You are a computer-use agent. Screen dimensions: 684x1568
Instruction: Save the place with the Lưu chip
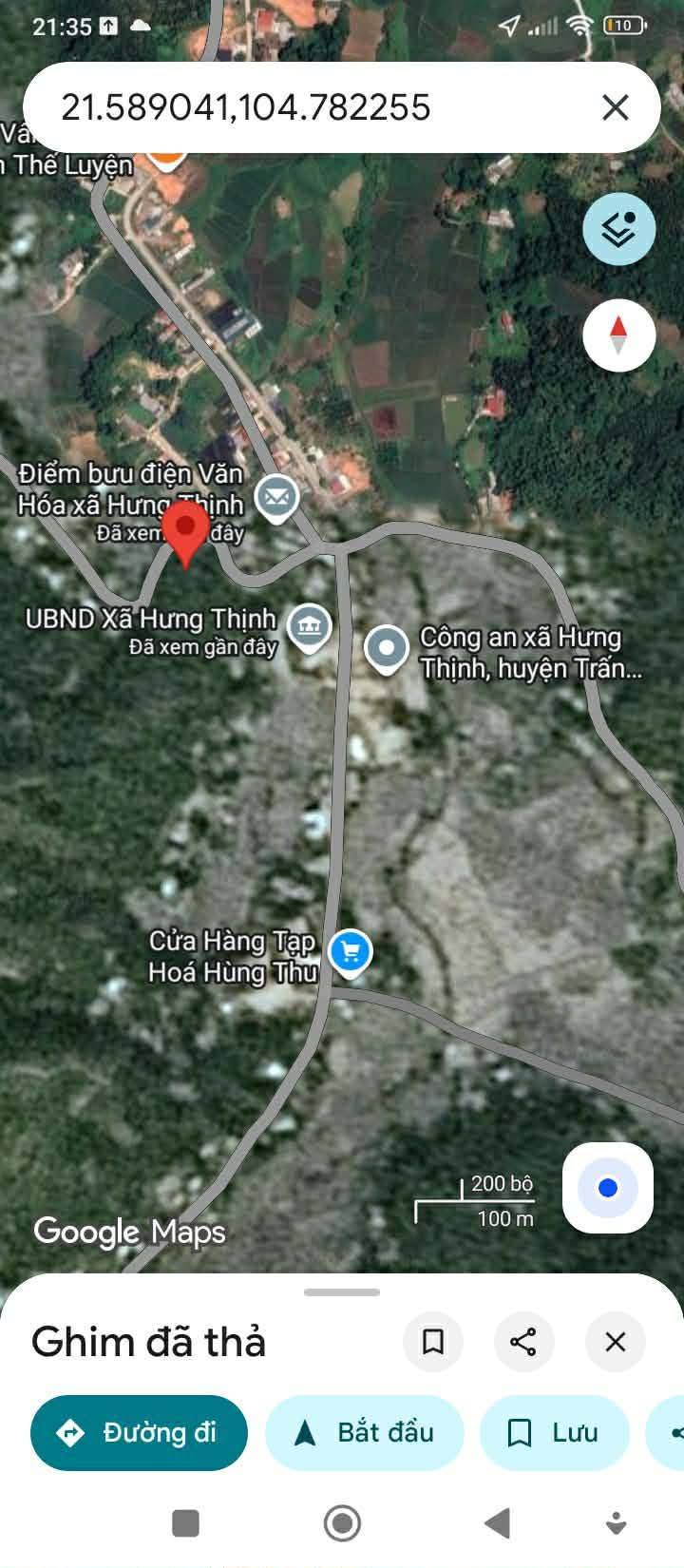(555, 1432)
